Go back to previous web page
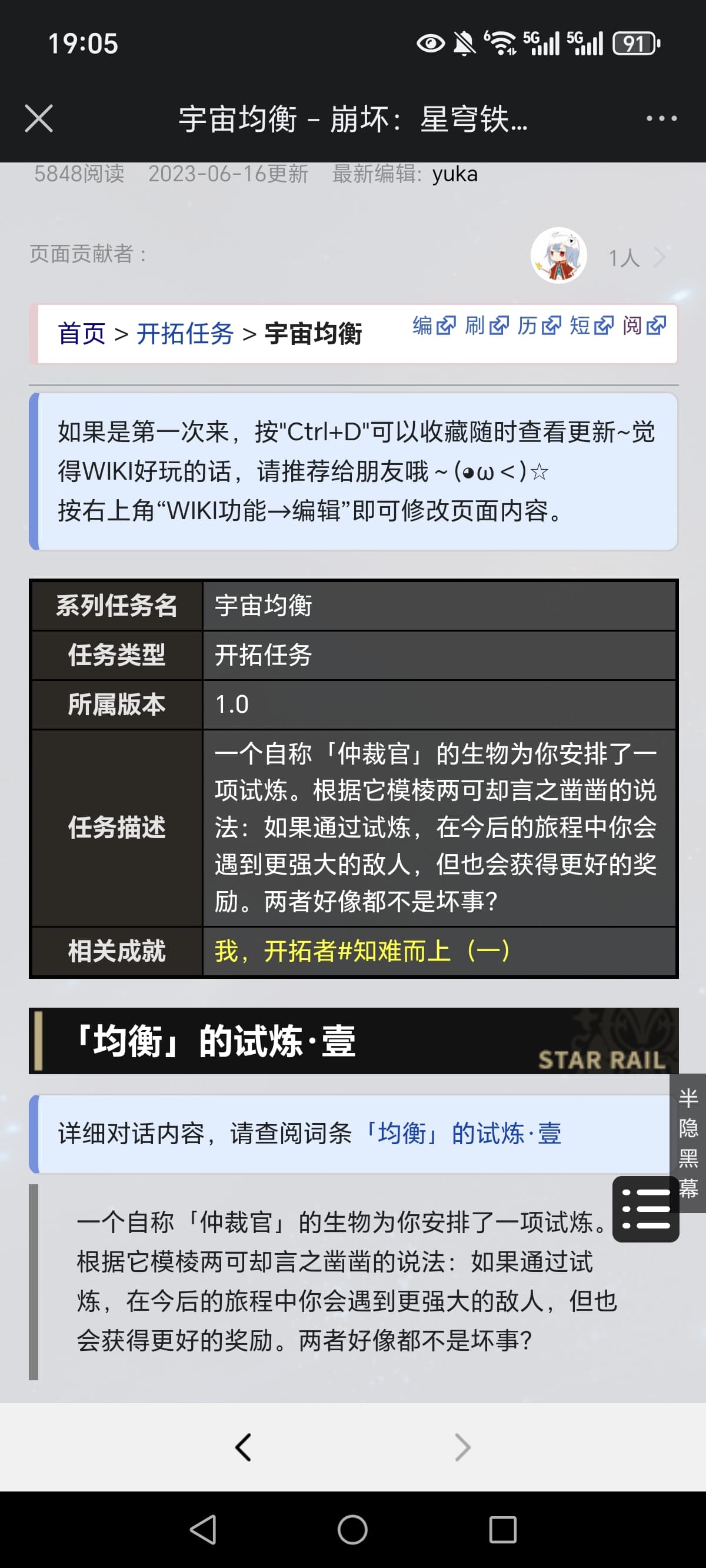The image size is (706, 1568). click(x=244, y=1447)
